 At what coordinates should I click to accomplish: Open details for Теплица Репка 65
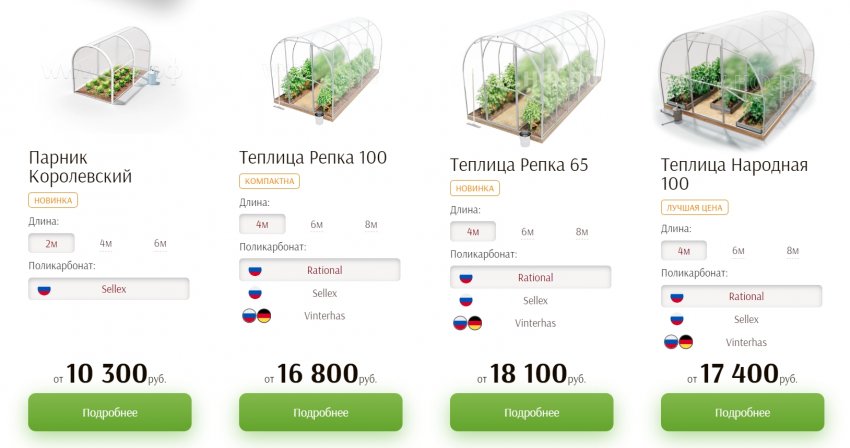coord(531,412)
